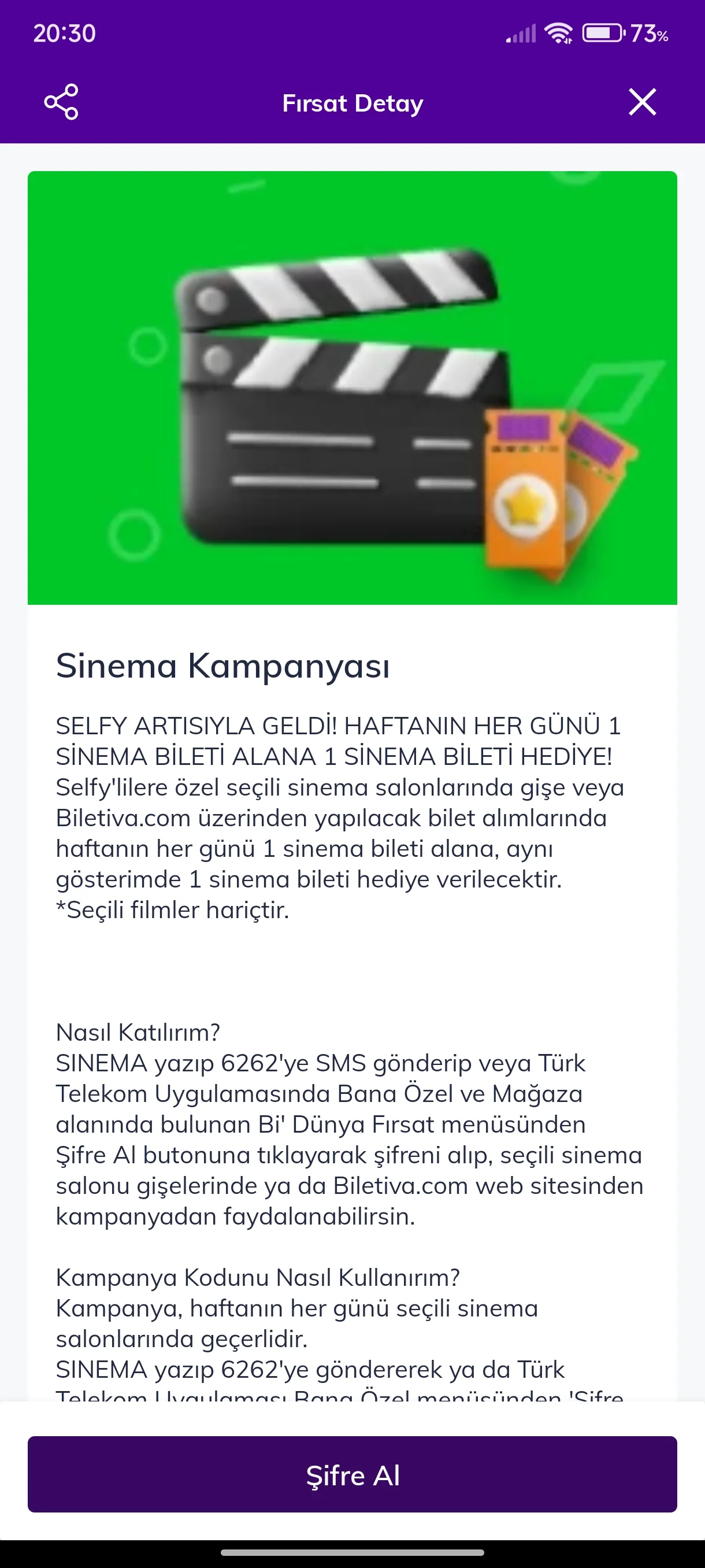Close the Fırsat Detay page
This screenshot has width=705, height=1568.
point(643,102)
